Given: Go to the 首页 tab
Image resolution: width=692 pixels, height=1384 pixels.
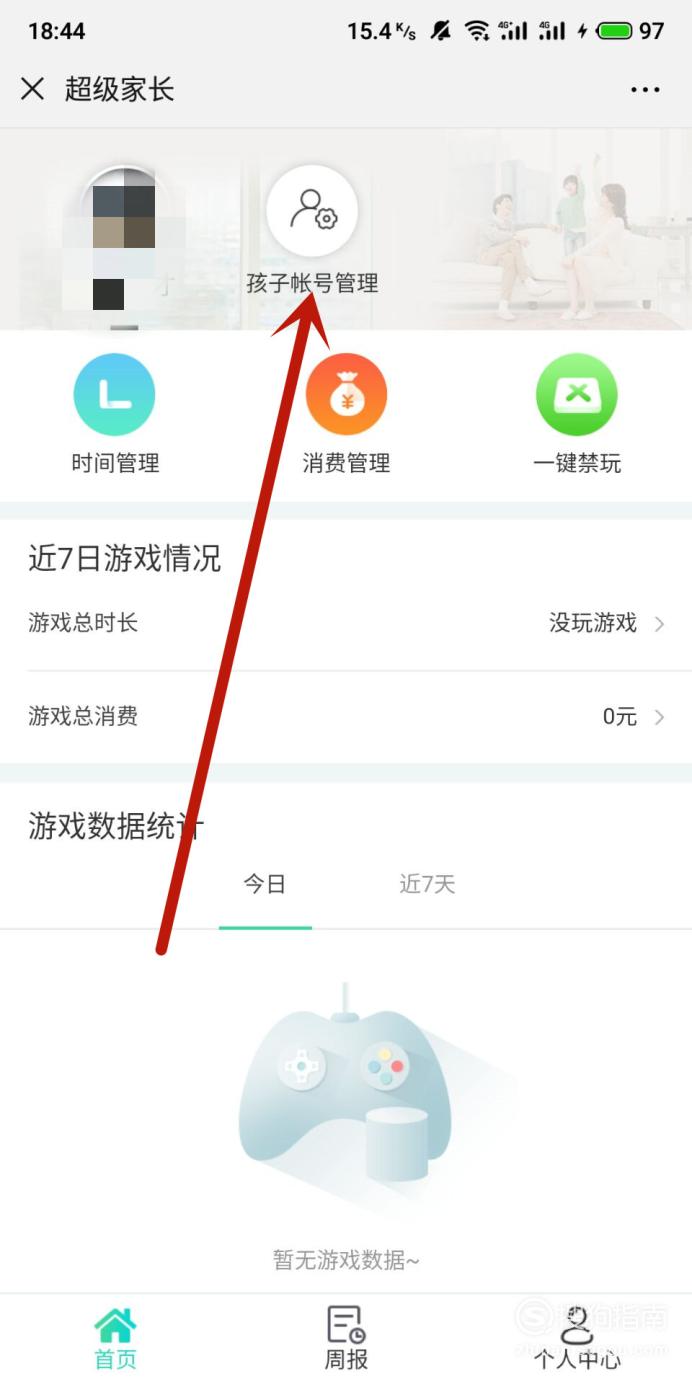Looking at the screenshot, I should coord(115,1338).
